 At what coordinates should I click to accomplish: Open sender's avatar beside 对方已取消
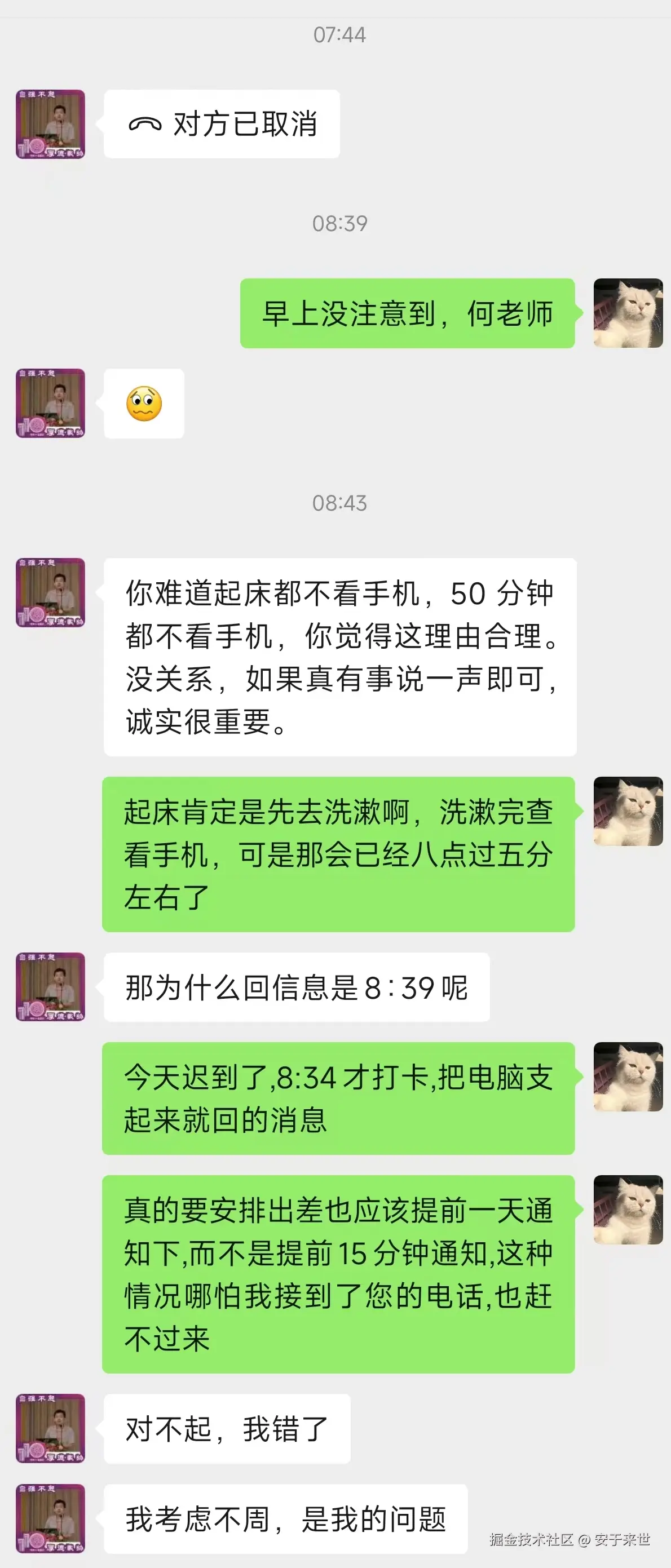click(x=50, y=124)
